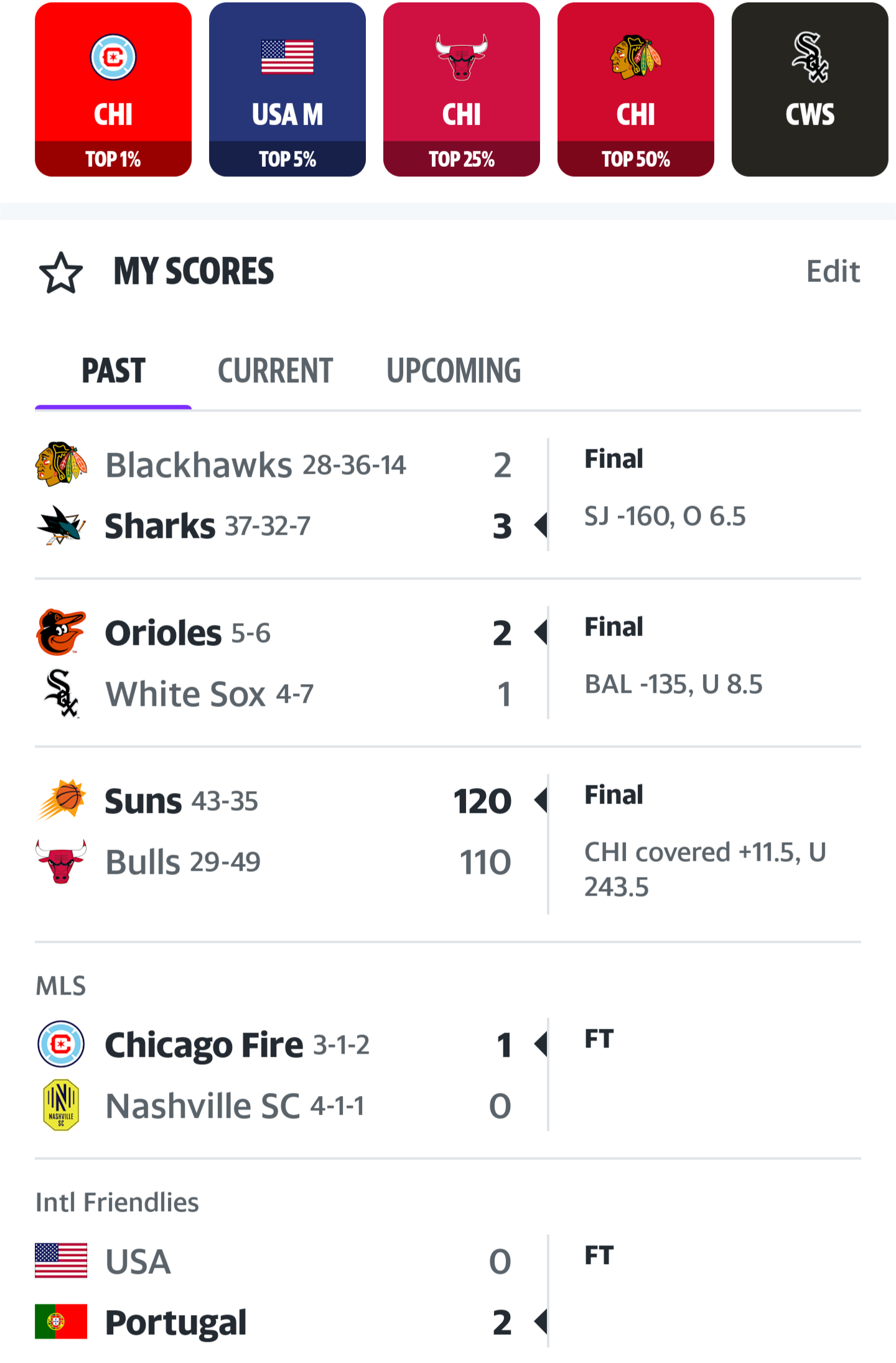The image size is (896, 1363).
Task: Tap Edit next to My Scores
Action: pyautogui.click(x=833, y=271)
